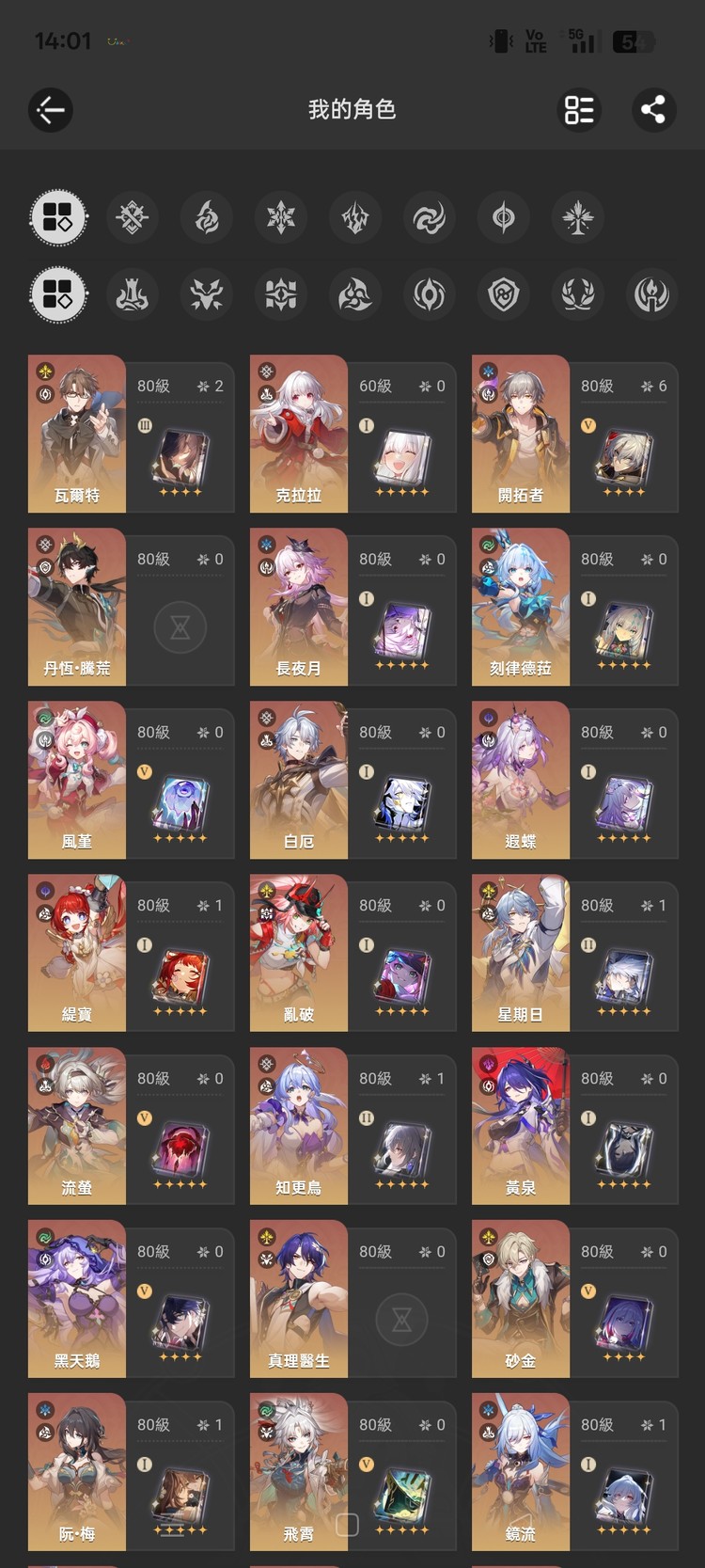705x1568 pixels.
Task: Select the all-paths filter
Action: tap(58, 294)
